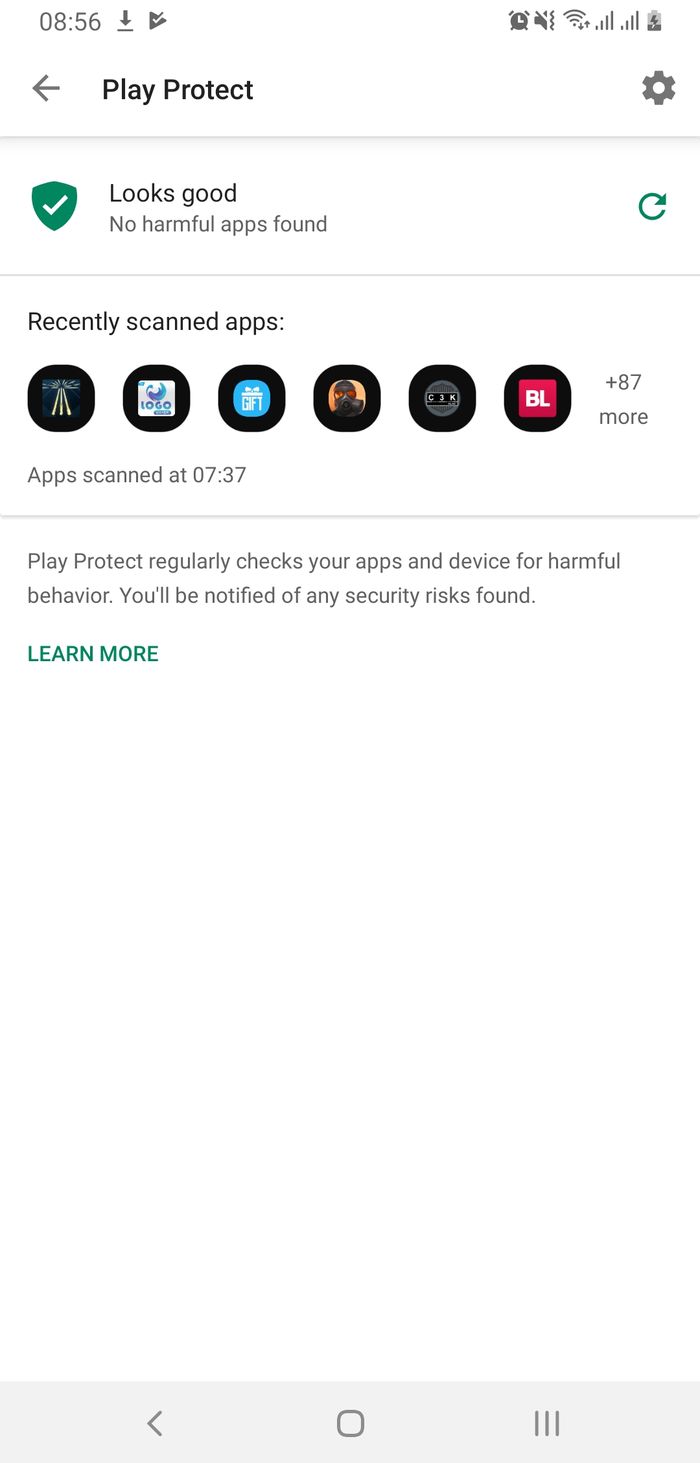700x1463 pixels.
Task: Open Play Protect settings gear
Action: (x=658, y=89)
